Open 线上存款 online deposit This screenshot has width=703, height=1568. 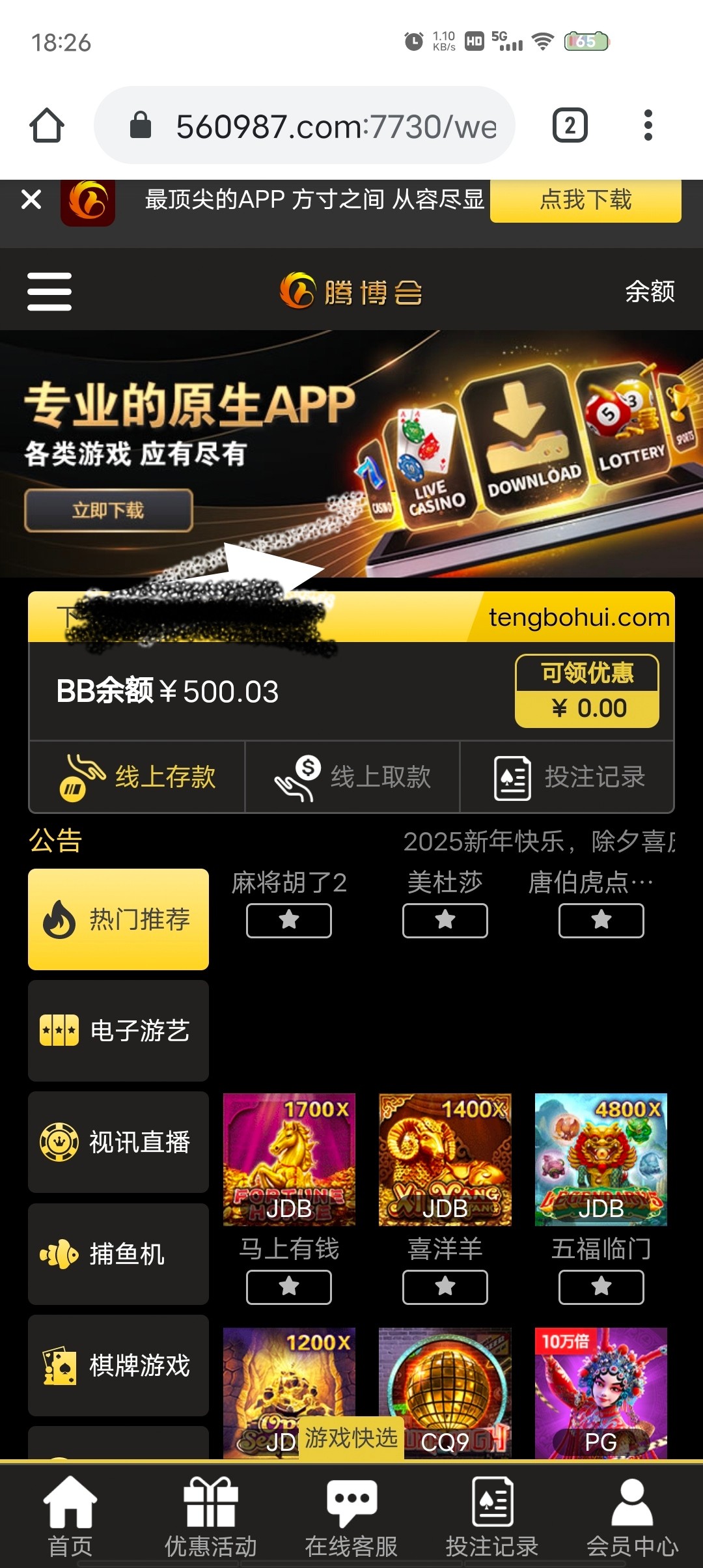pos(137,777)
